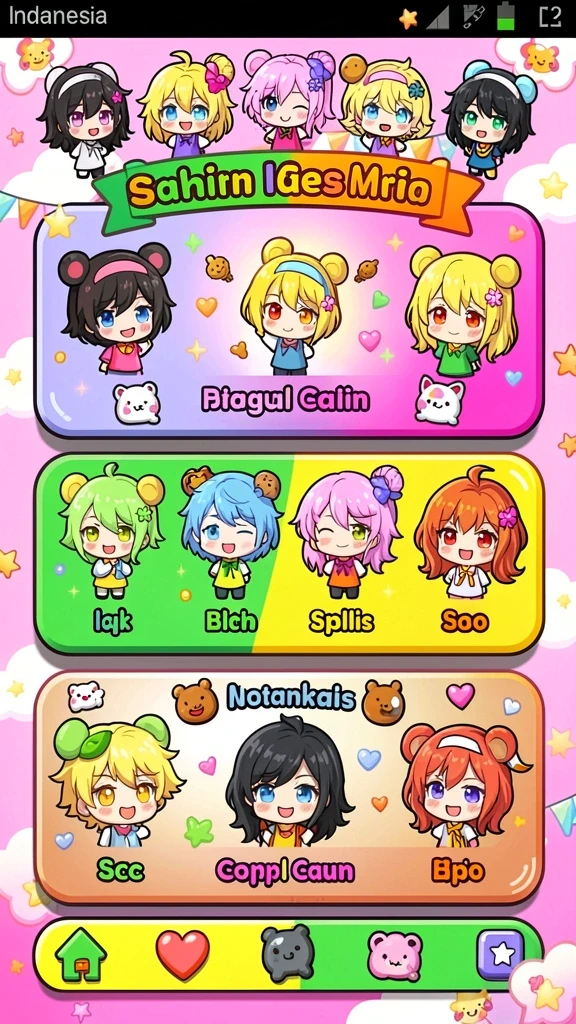Screen dimensions: 576x1024
Task: Tap the purple star icon
Action: click(x=500, y=955)
